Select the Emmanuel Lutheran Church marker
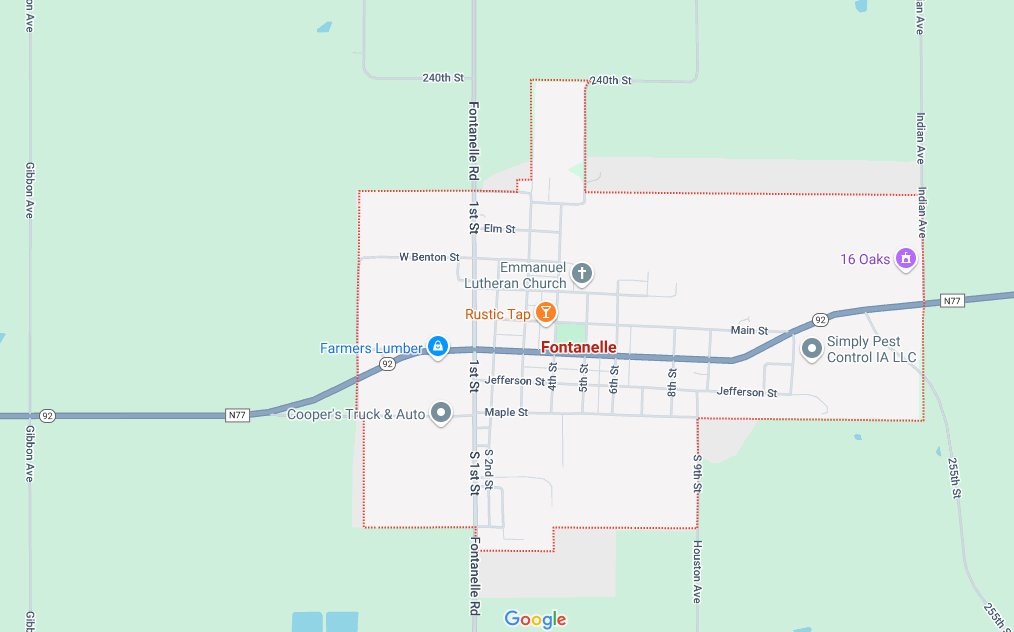1014x632 pixels. (x=582, y=273)
